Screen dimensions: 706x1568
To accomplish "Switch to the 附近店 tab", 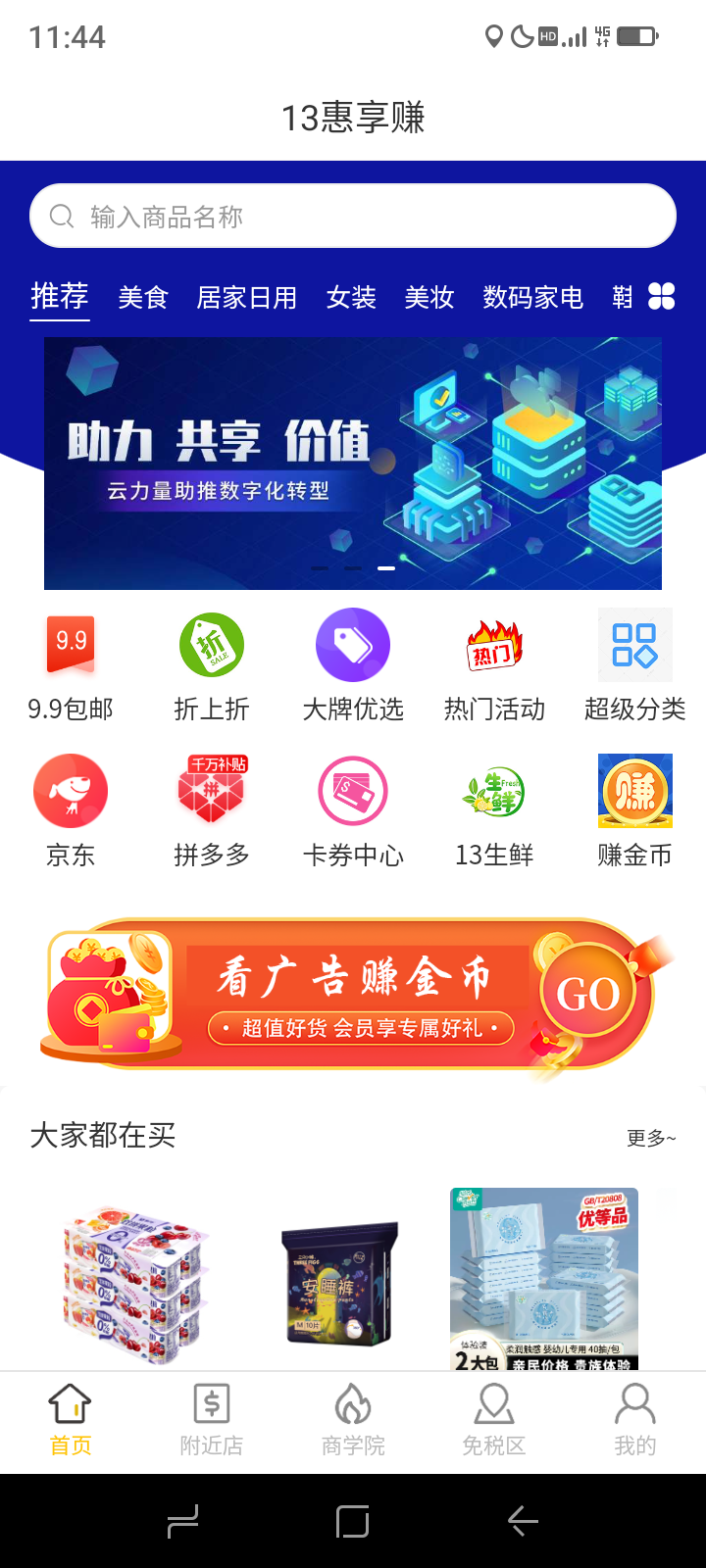I will coord(212,1420).
